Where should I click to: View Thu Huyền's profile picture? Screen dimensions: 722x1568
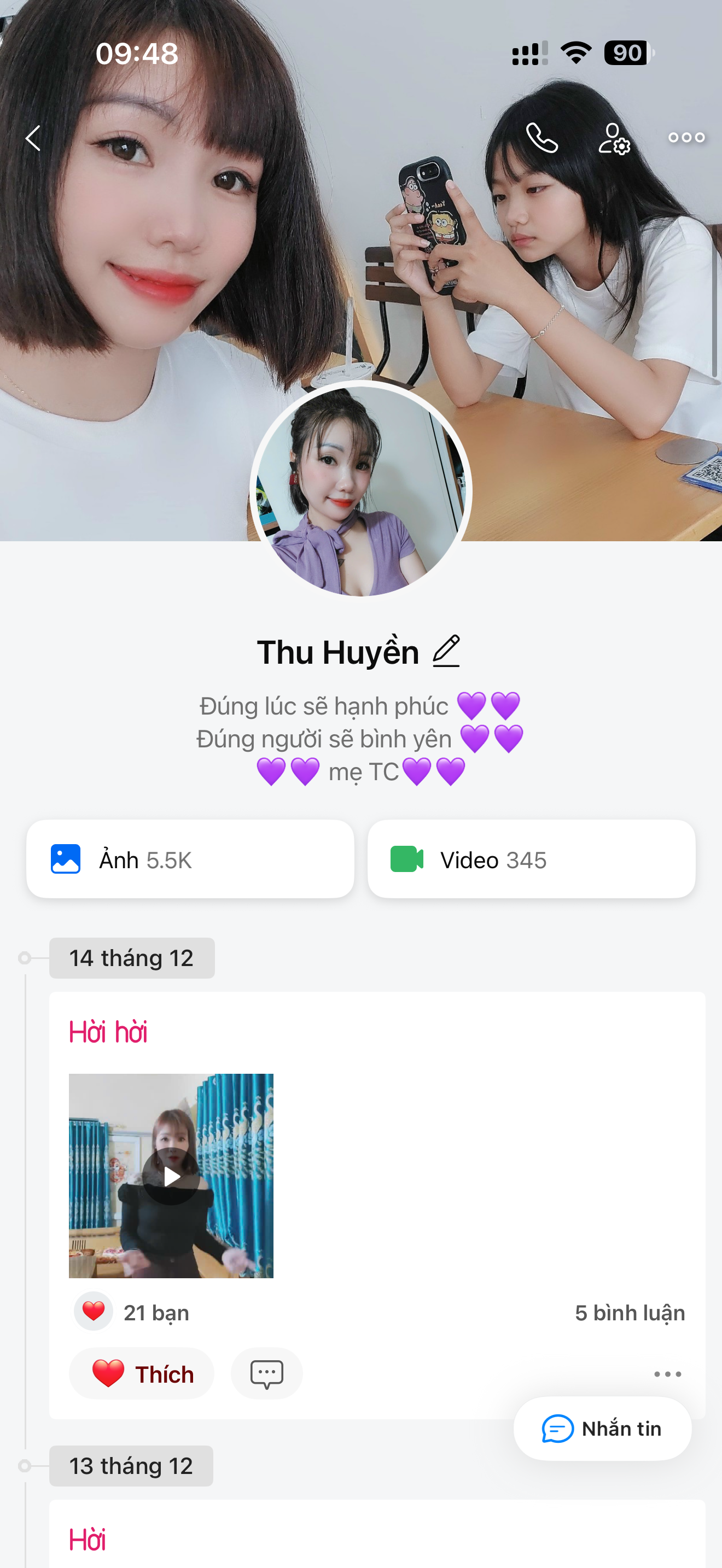[360, 490]
